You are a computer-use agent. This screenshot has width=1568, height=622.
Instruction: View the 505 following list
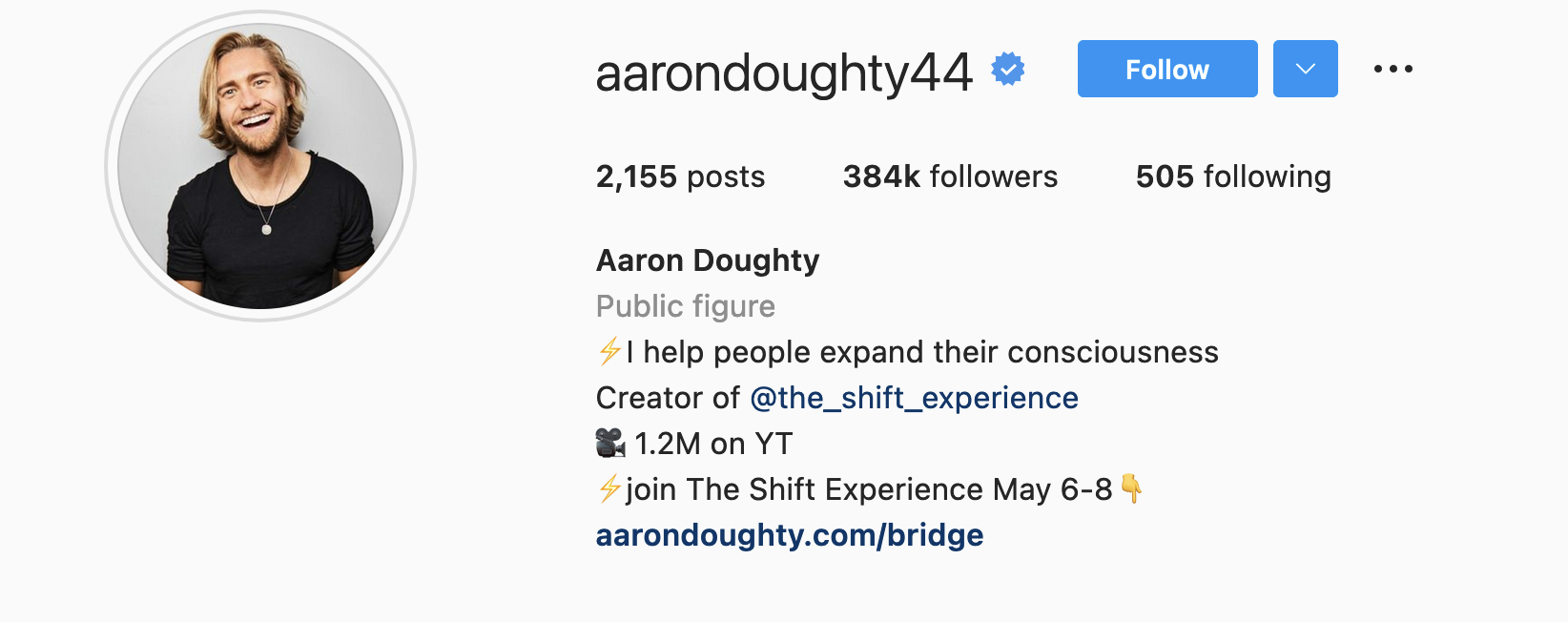[x=1232, y=176]
